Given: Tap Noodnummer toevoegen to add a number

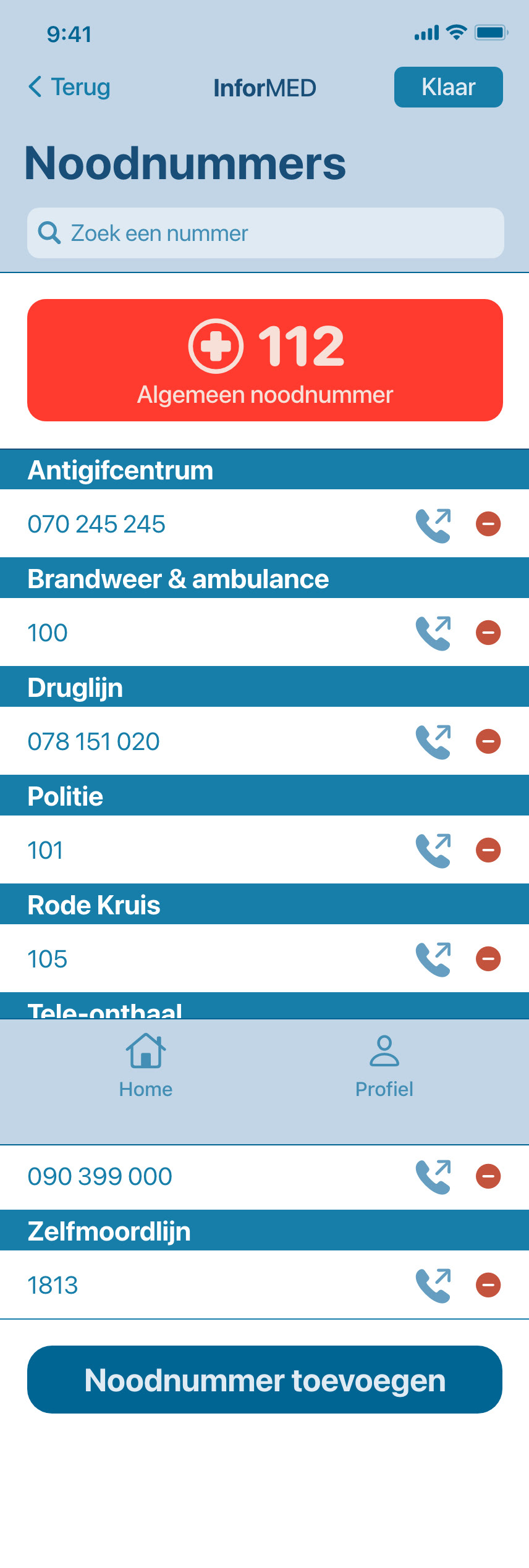Looking at the screenshot, I should tap(265, 1380).
